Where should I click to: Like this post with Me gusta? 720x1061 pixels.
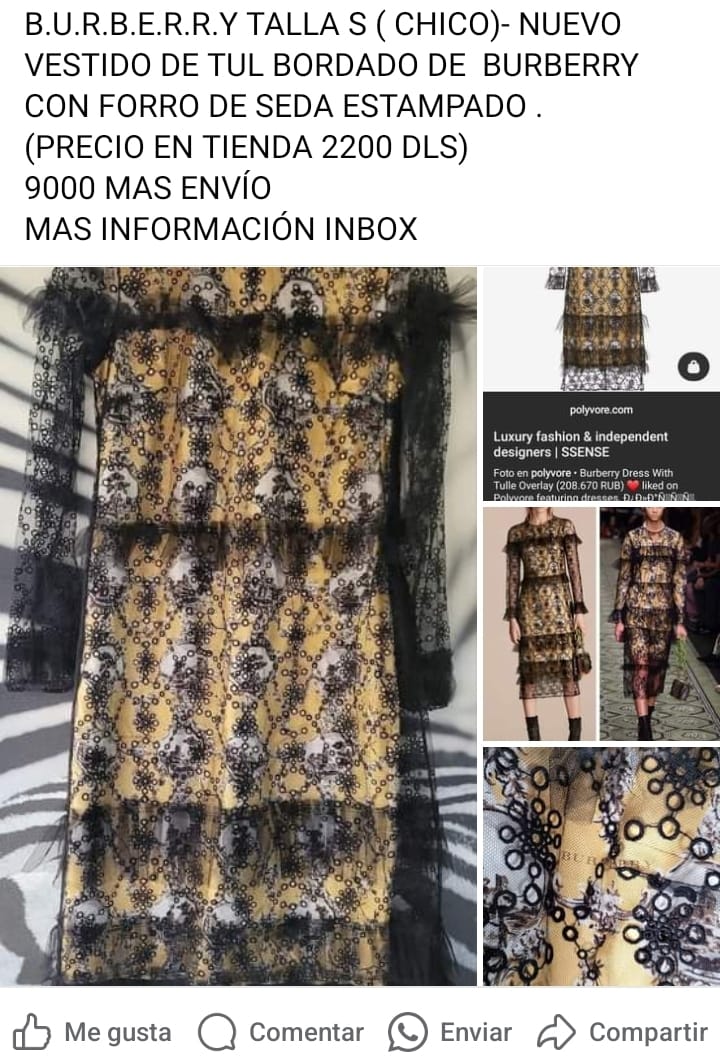coord(92,1032)
